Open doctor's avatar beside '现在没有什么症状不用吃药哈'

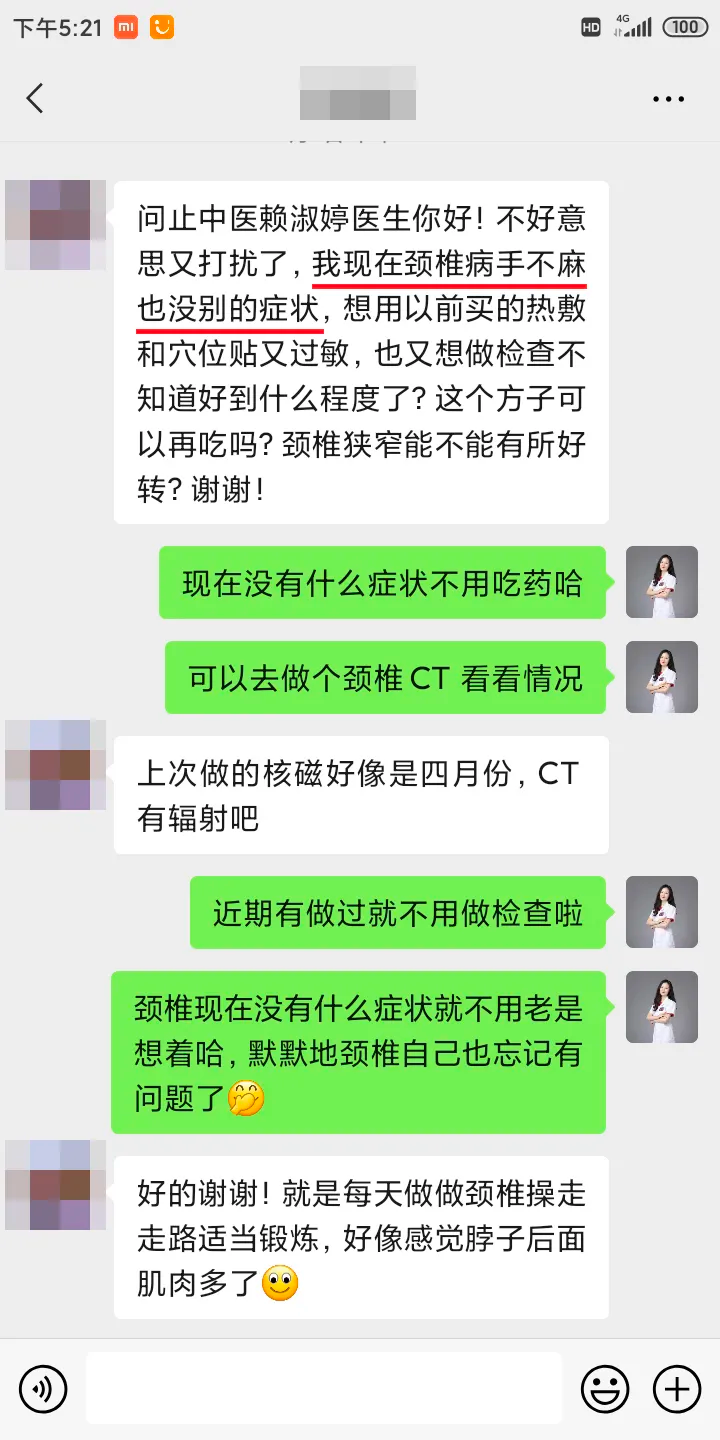[x=661, y=582]
